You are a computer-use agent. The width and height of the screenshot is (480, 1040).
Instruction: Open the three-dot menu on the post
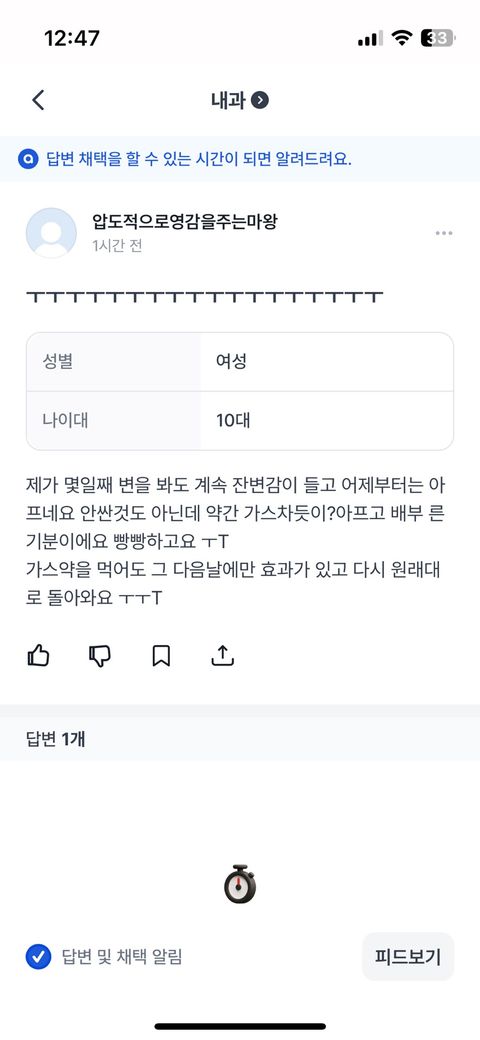[444, 233]
